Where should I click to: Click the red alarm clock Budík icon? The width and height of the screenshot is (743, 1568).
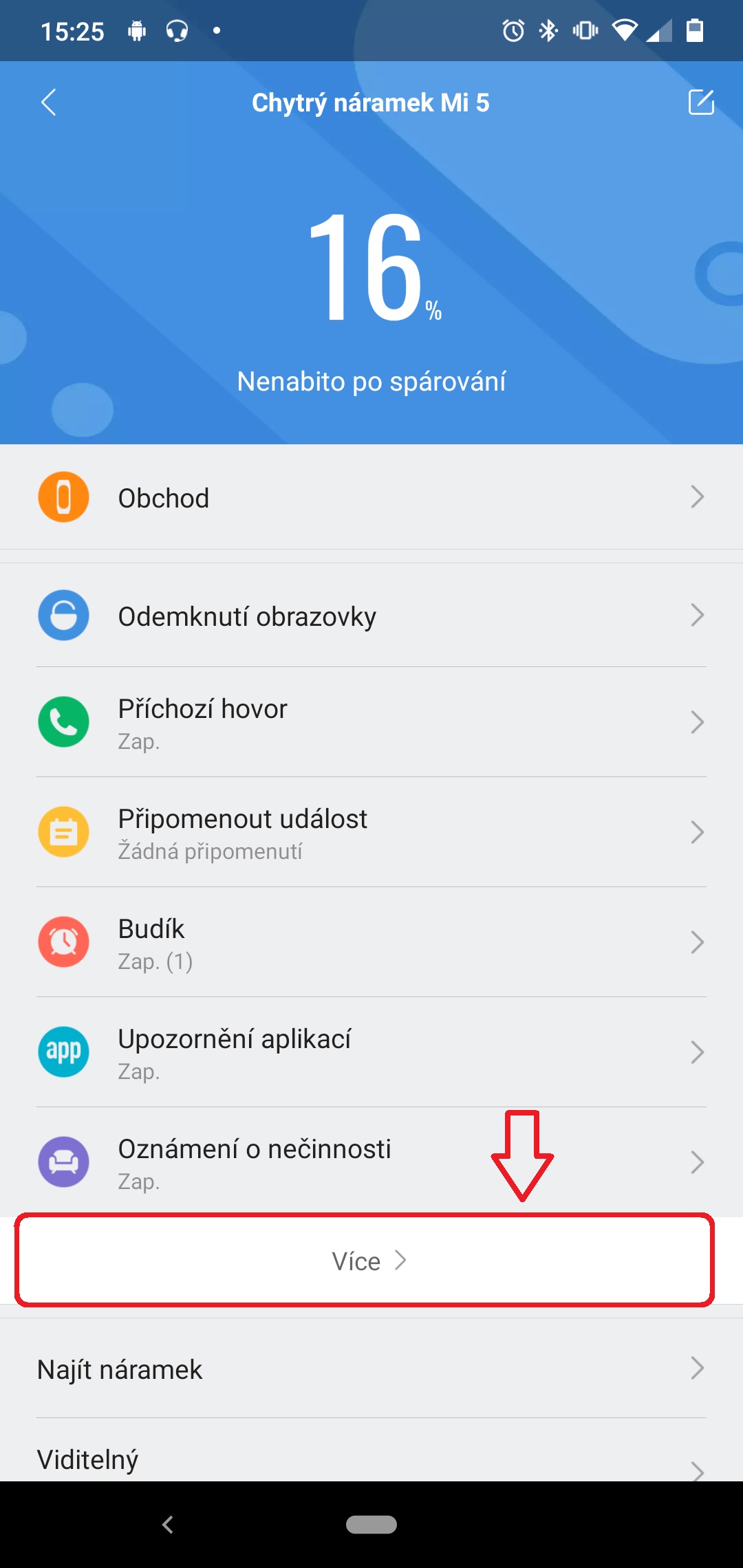pyautogui.click(x=63, y=942)
